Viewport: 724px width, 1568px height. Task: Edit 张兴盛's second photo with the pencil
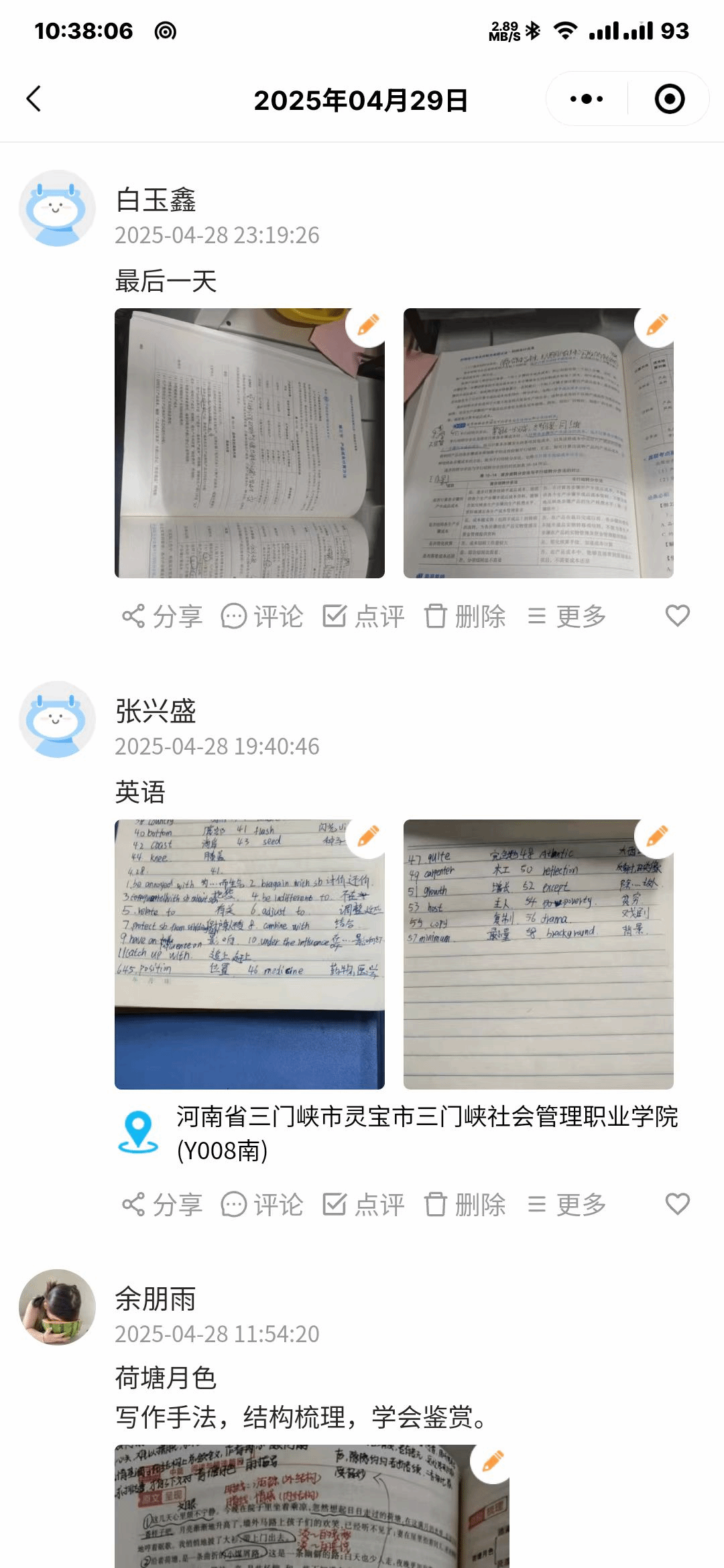click(x=656, y=836)
